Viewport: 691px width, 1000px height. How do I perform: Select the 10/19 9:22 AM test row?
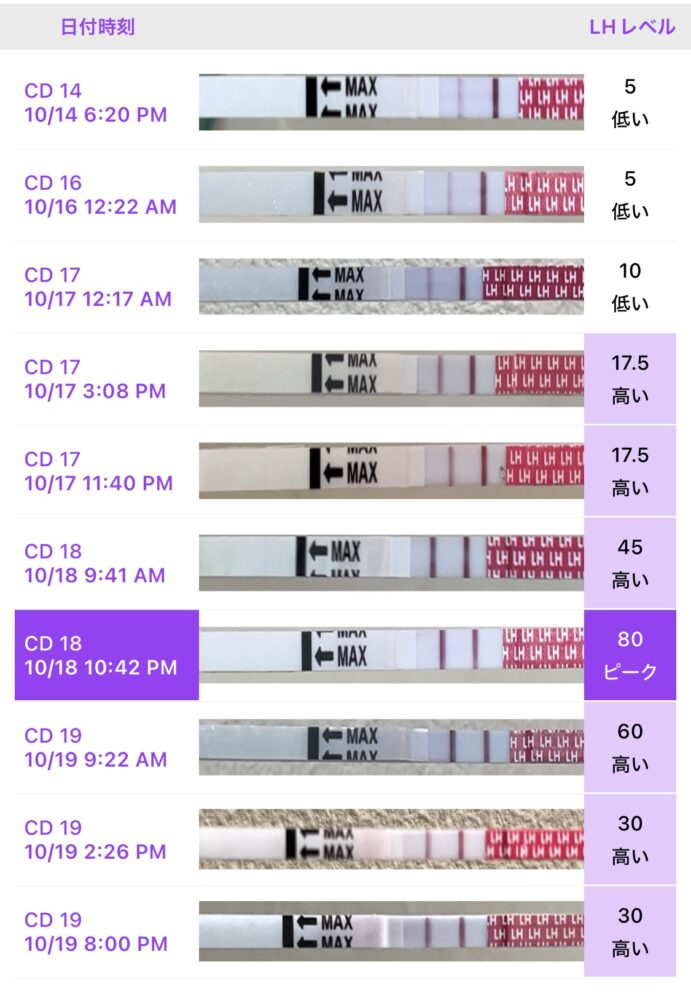click(95, 747)
